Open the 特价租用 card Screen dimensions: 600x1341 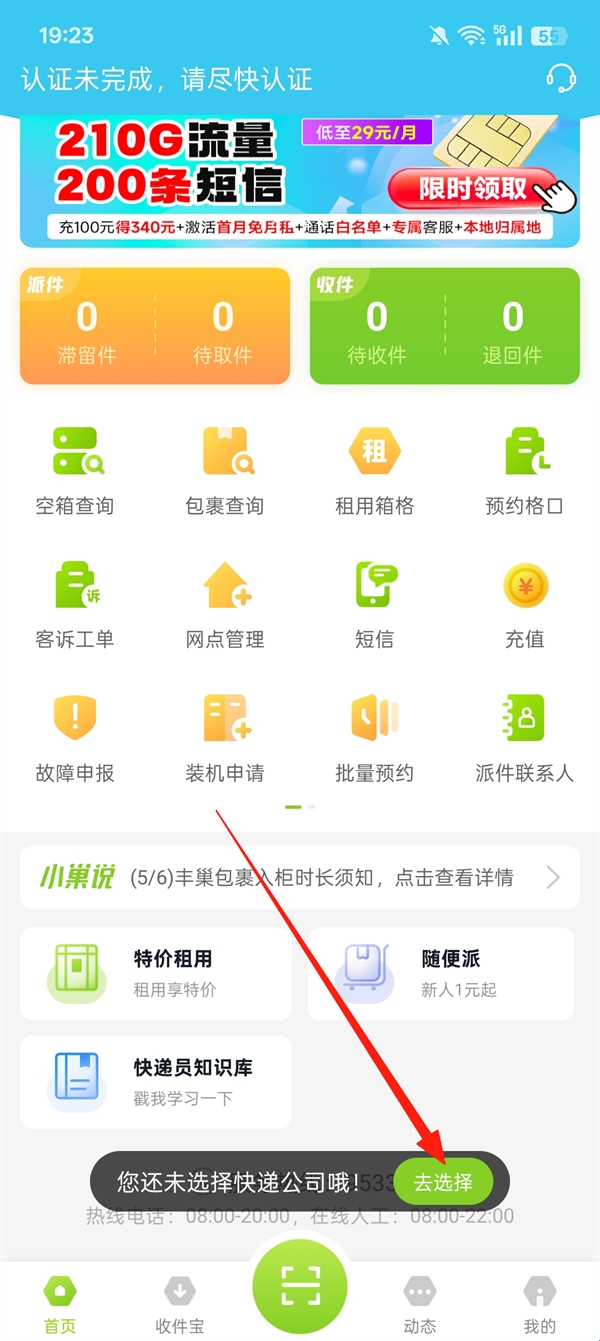(155, 973)
